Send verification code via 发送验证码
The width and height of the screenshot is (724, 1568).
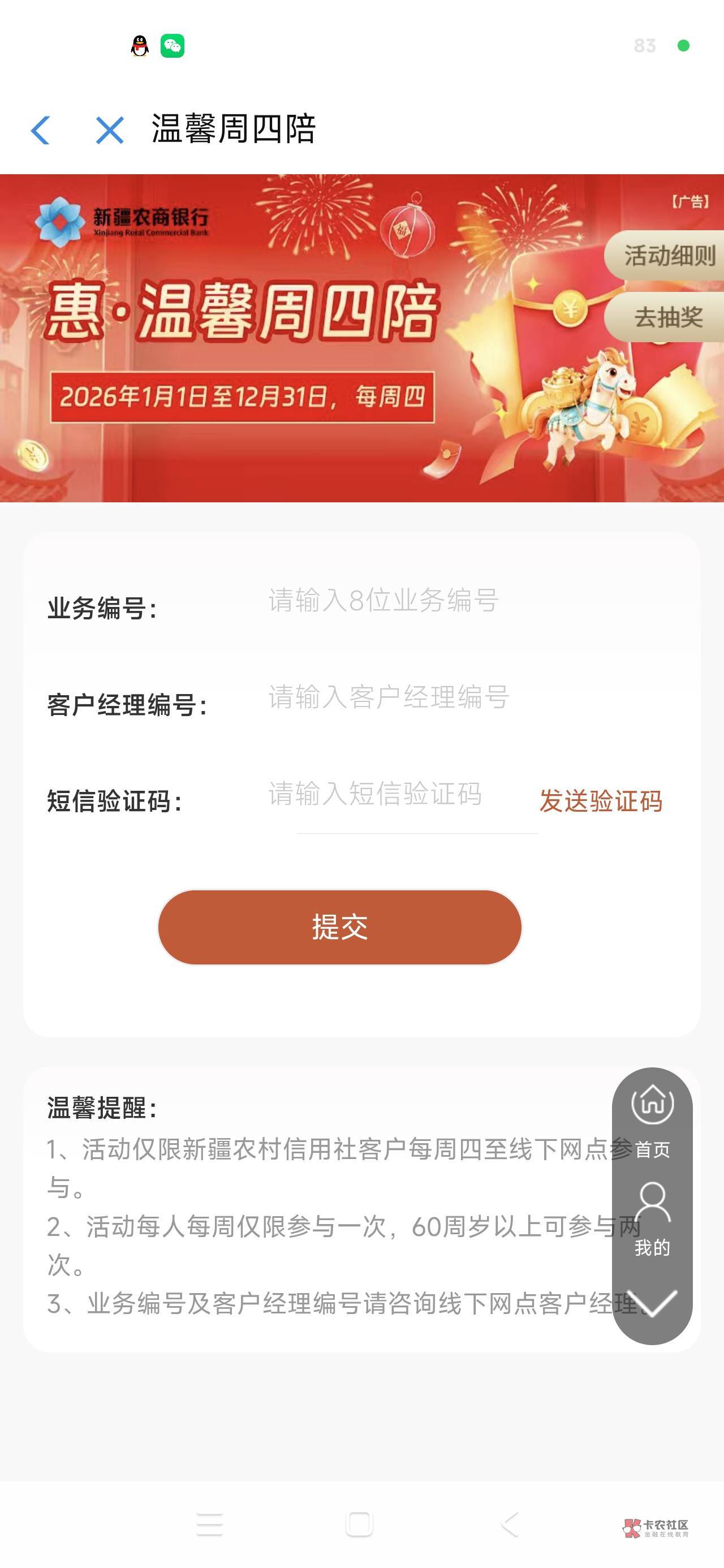pyautogui.click(x=600, y=800)
